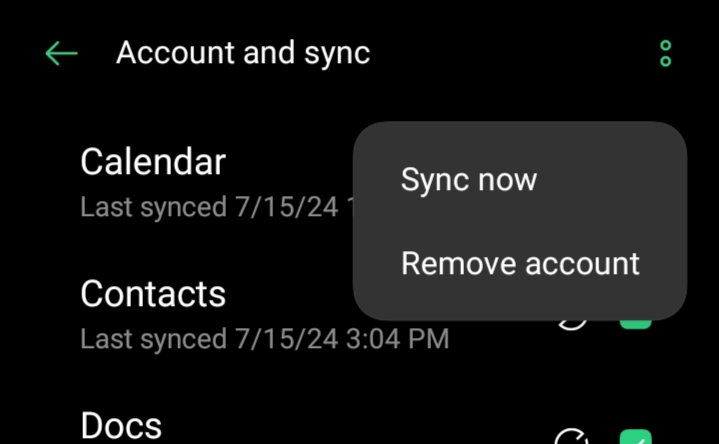Select Sync now

click(x=469, y=180)
